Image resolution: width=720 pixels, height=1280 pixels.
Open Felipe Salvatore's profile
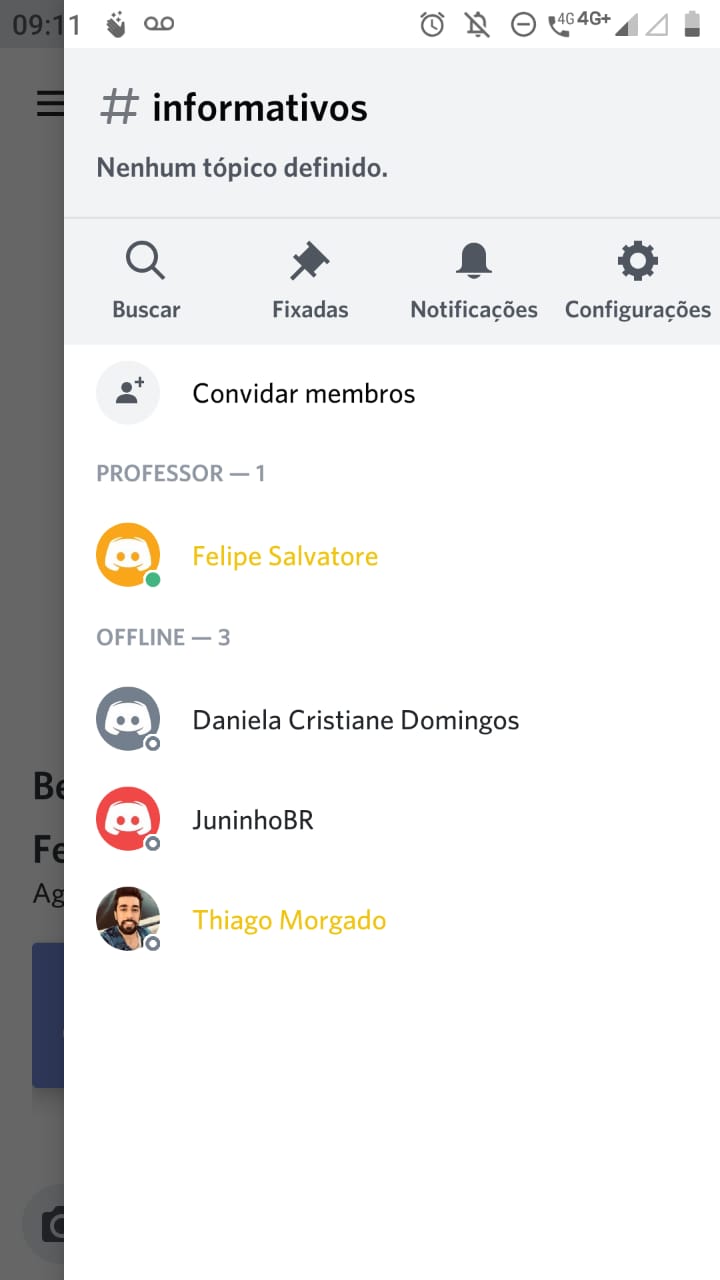click(x=285, y=556)
